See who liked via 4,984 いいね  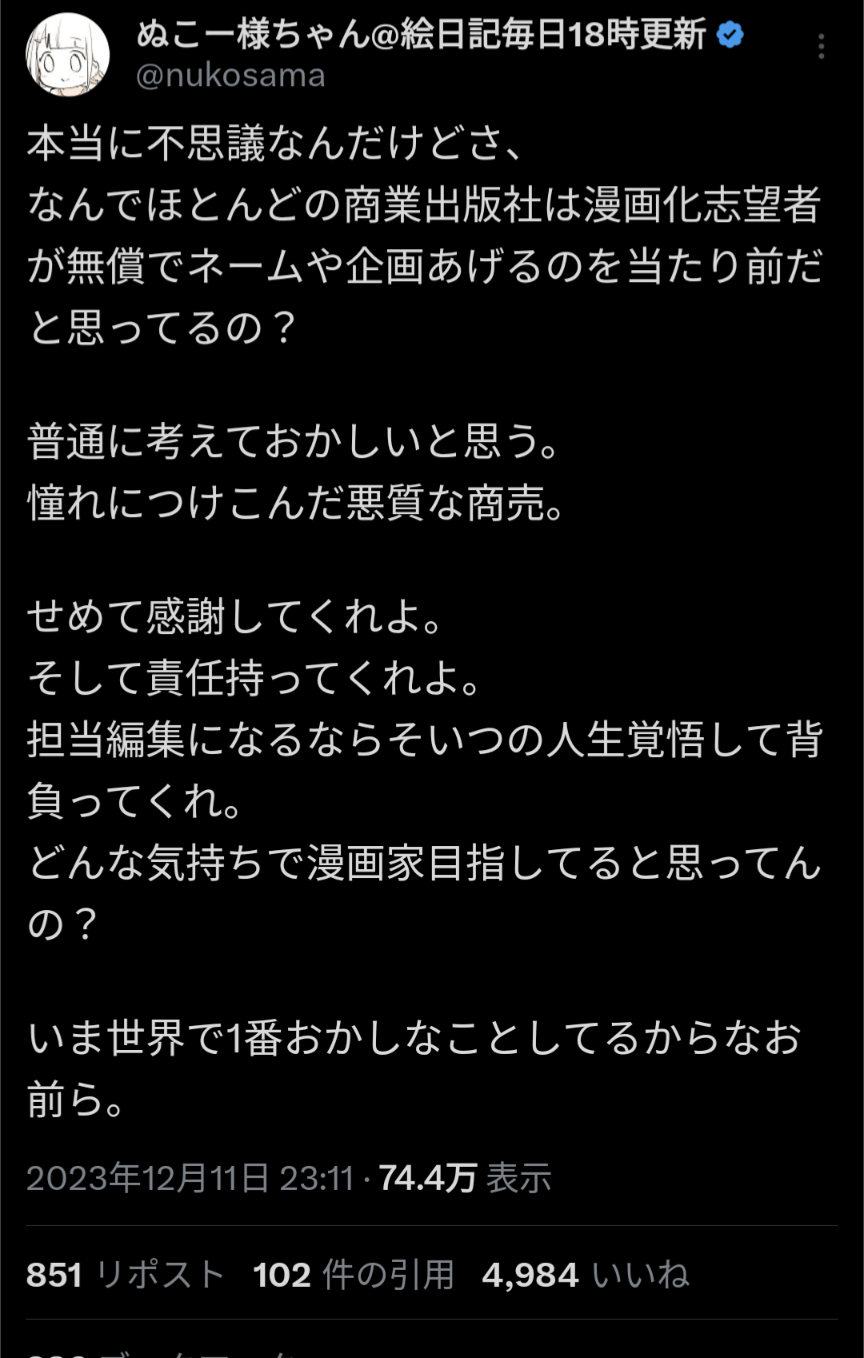pyautogui.click(x=585, y=1275)
